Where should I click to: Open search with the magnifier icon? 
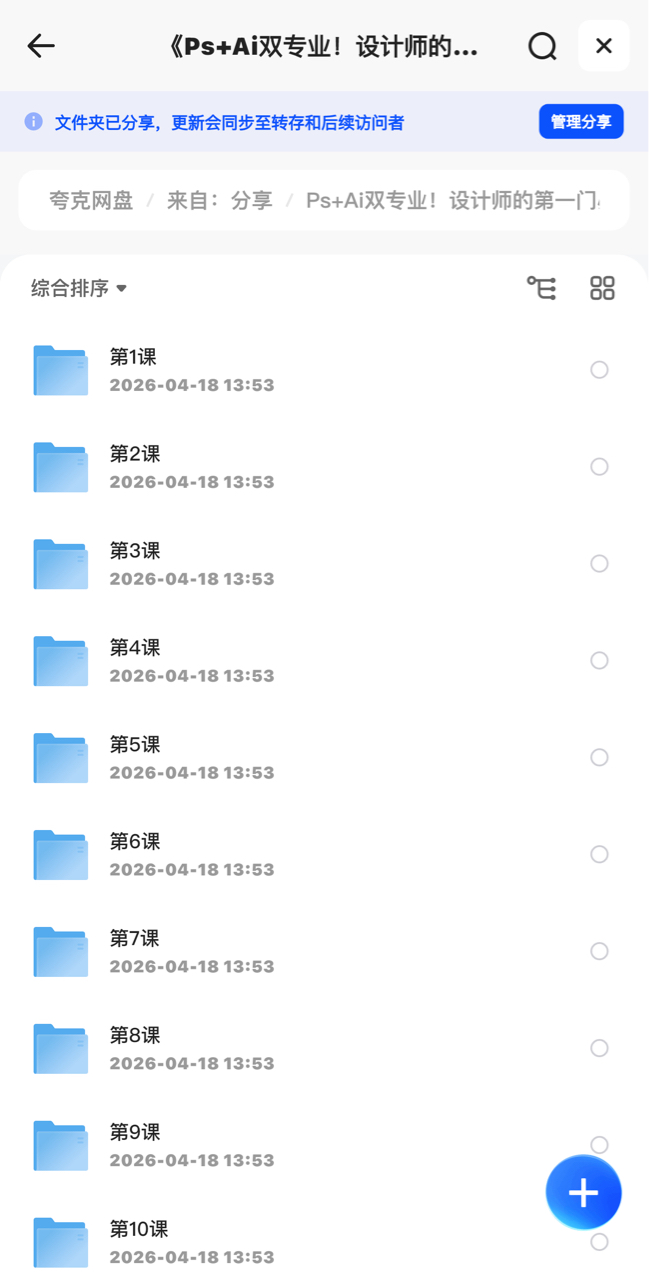(x=542, y=46)
